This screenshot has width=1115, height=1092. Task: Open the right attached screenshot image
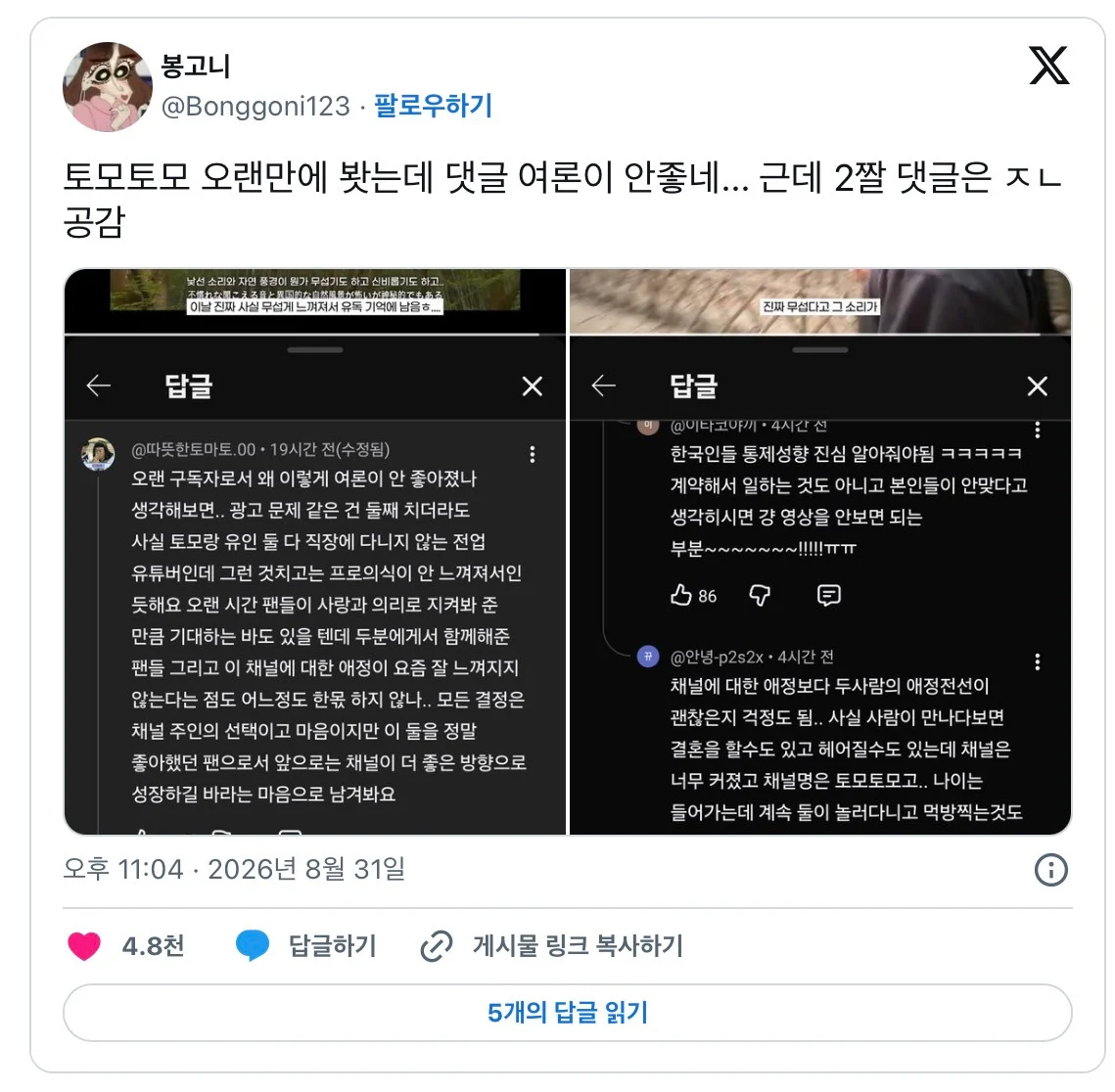point(820,552)
